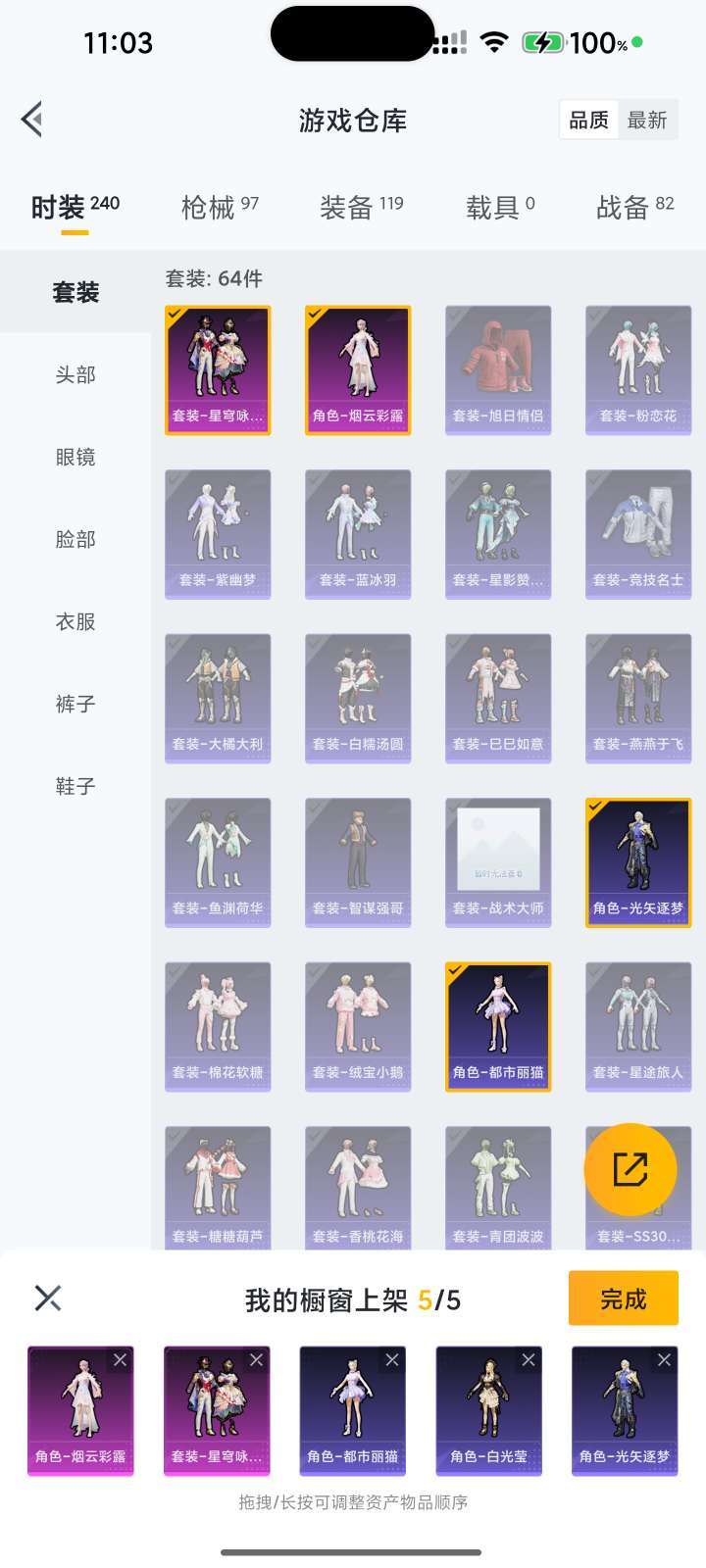Choose the 衣服 category

(x=76, y=621)
